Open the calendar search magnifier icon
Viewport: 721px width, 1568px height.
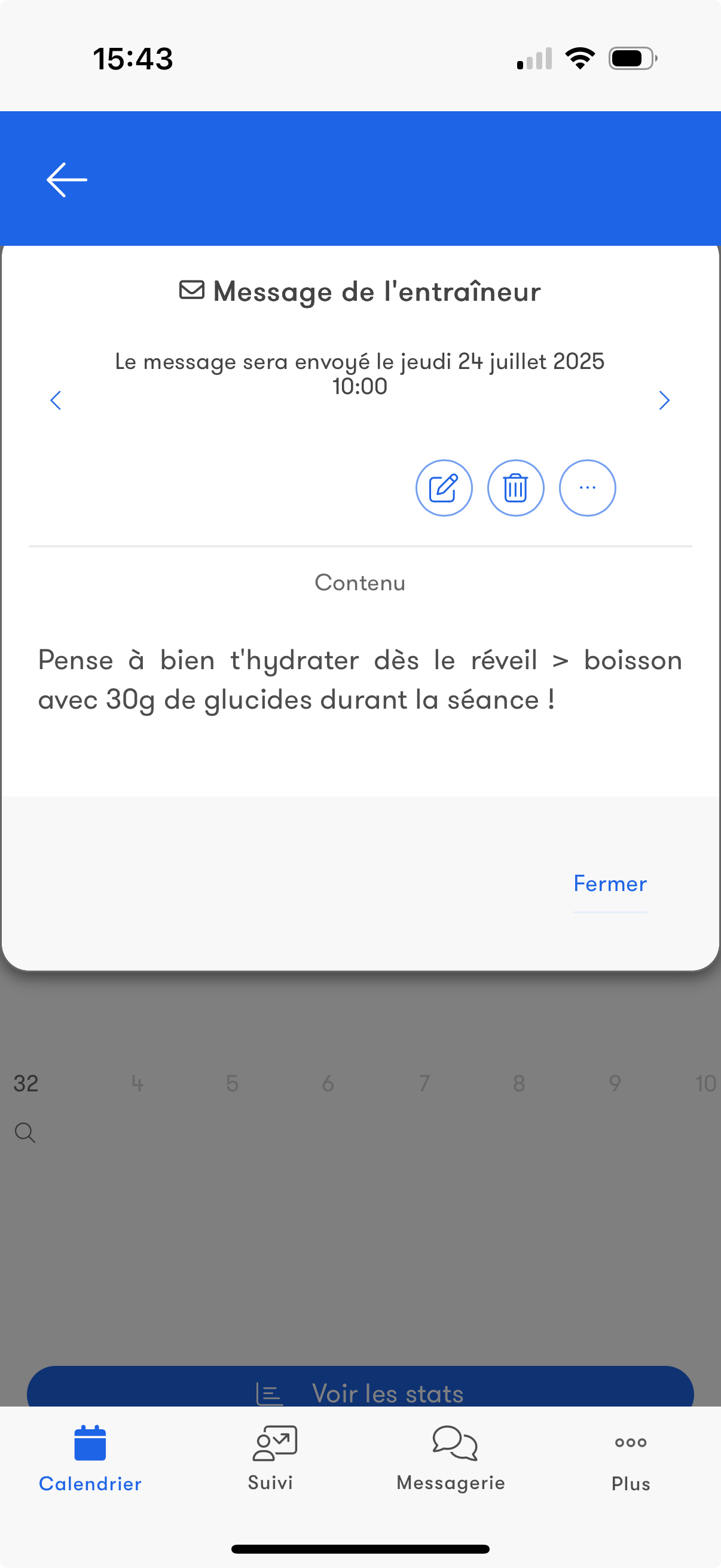point(25,1131)
